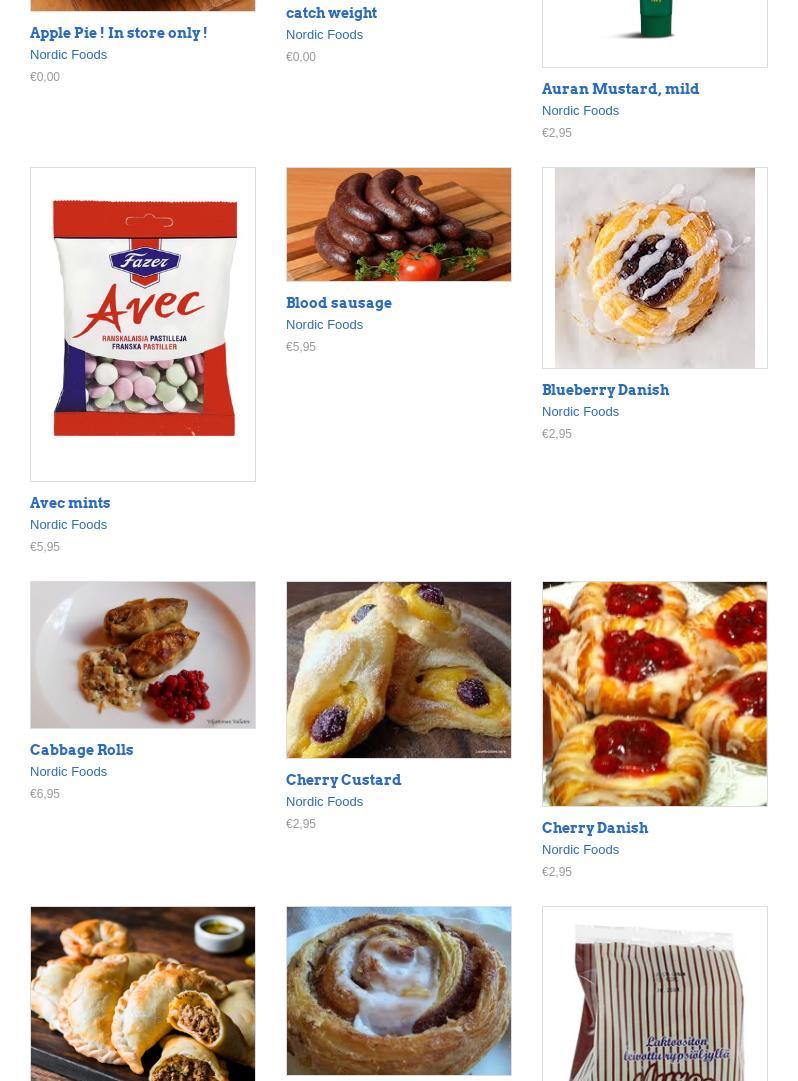Screen dimensions: 798x1081
Task: View the Avec mints product listing
Action: point(70,503)
